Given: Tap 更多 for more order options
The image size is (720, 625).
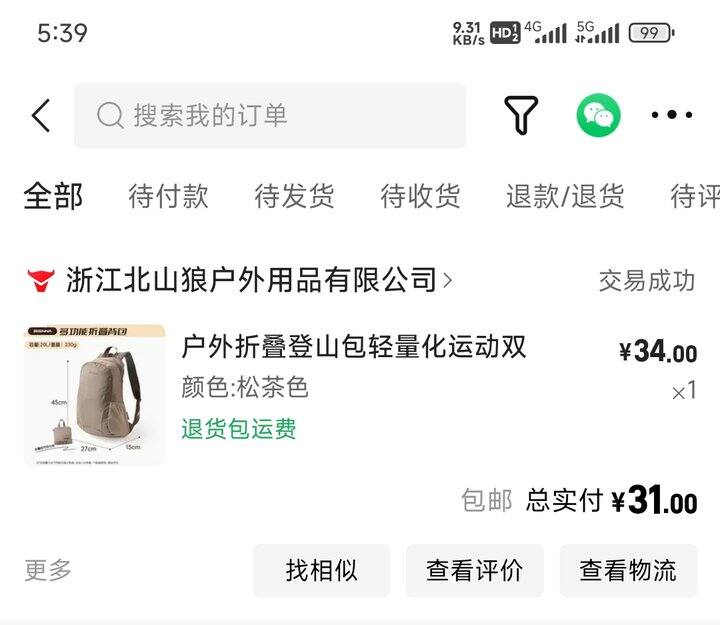Looking at the screenshot, I should coord(48,570).
